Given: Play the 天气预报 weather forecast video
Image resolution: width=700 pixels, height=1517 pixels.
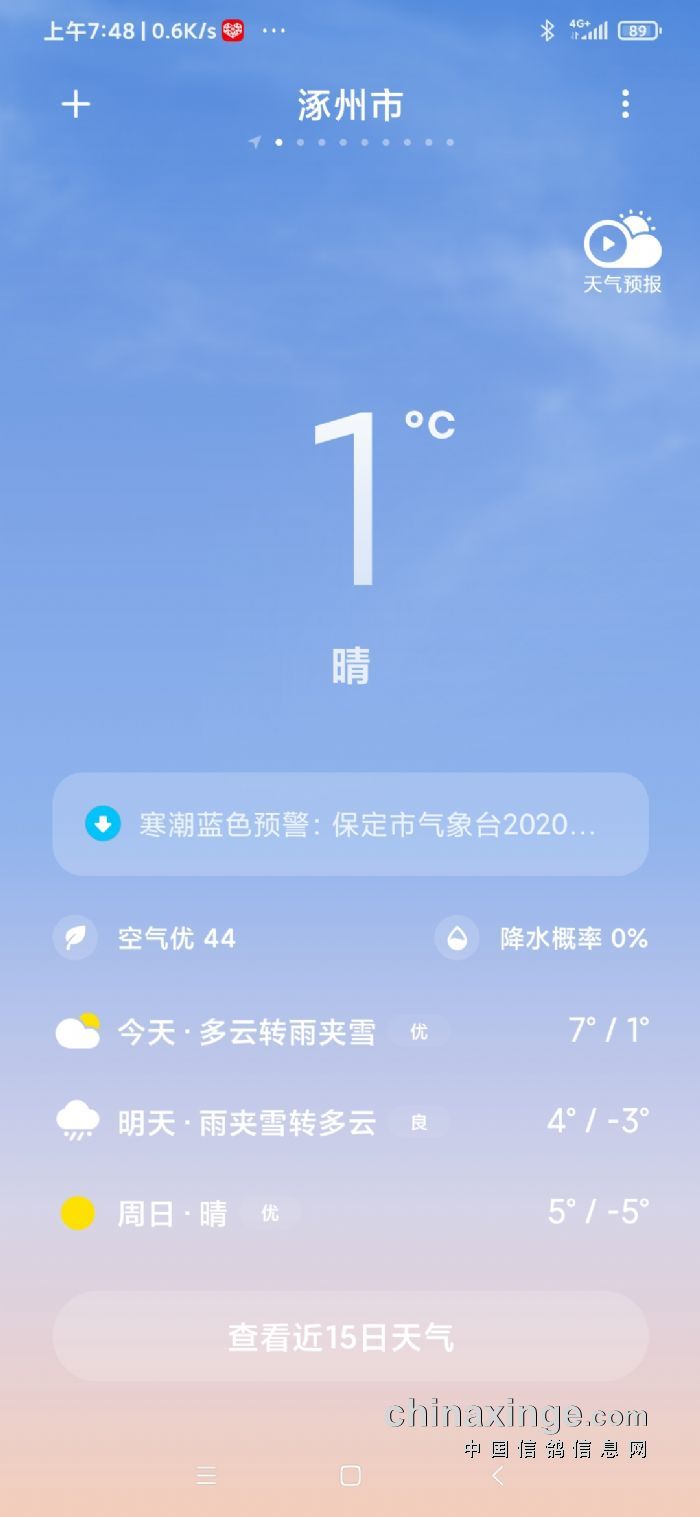Looking at the screenshot, I should click(622, 251).
